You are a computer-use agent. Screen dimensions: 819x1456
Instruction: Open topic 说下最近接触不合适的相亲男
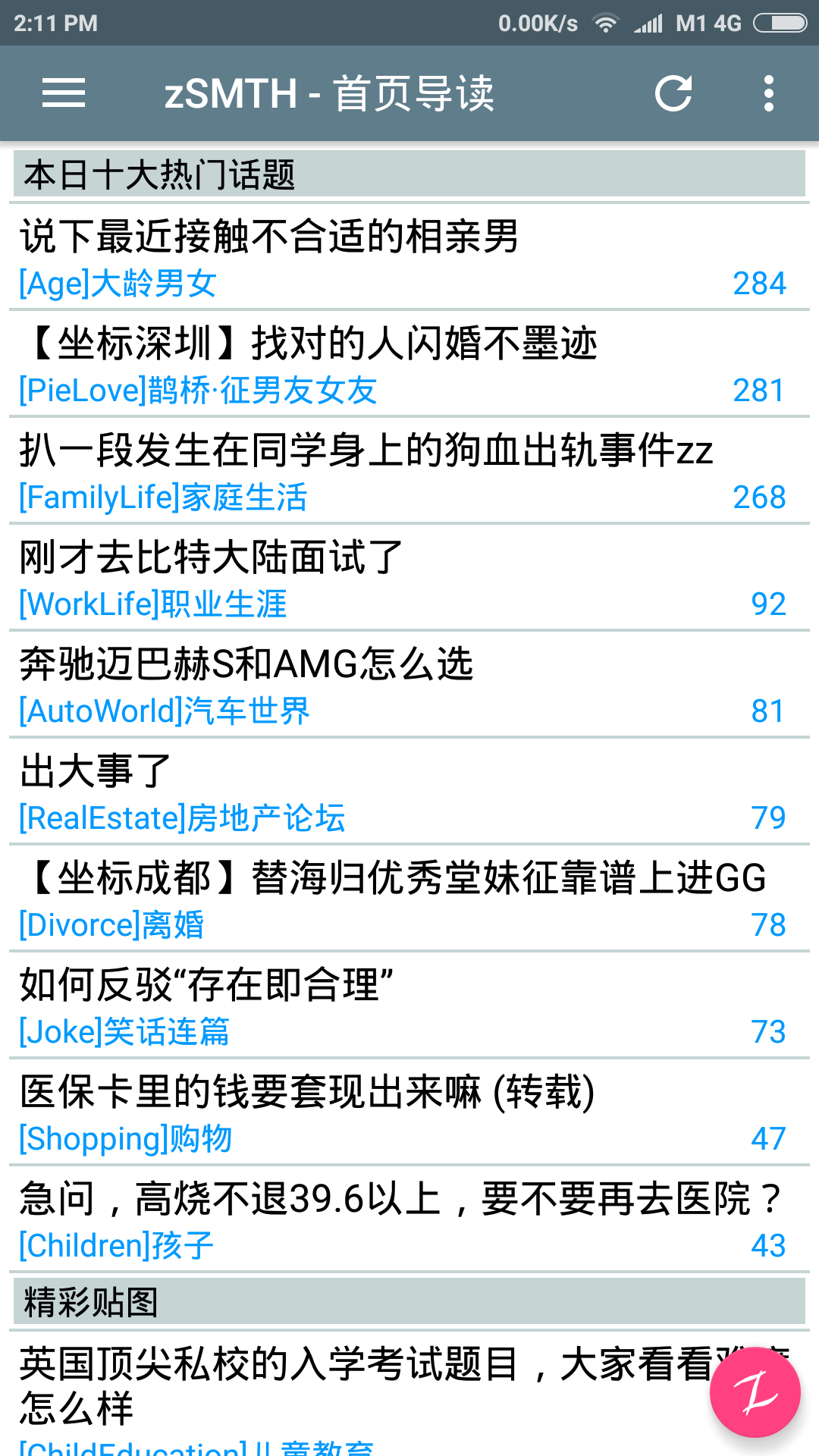(x=269, y=237)
